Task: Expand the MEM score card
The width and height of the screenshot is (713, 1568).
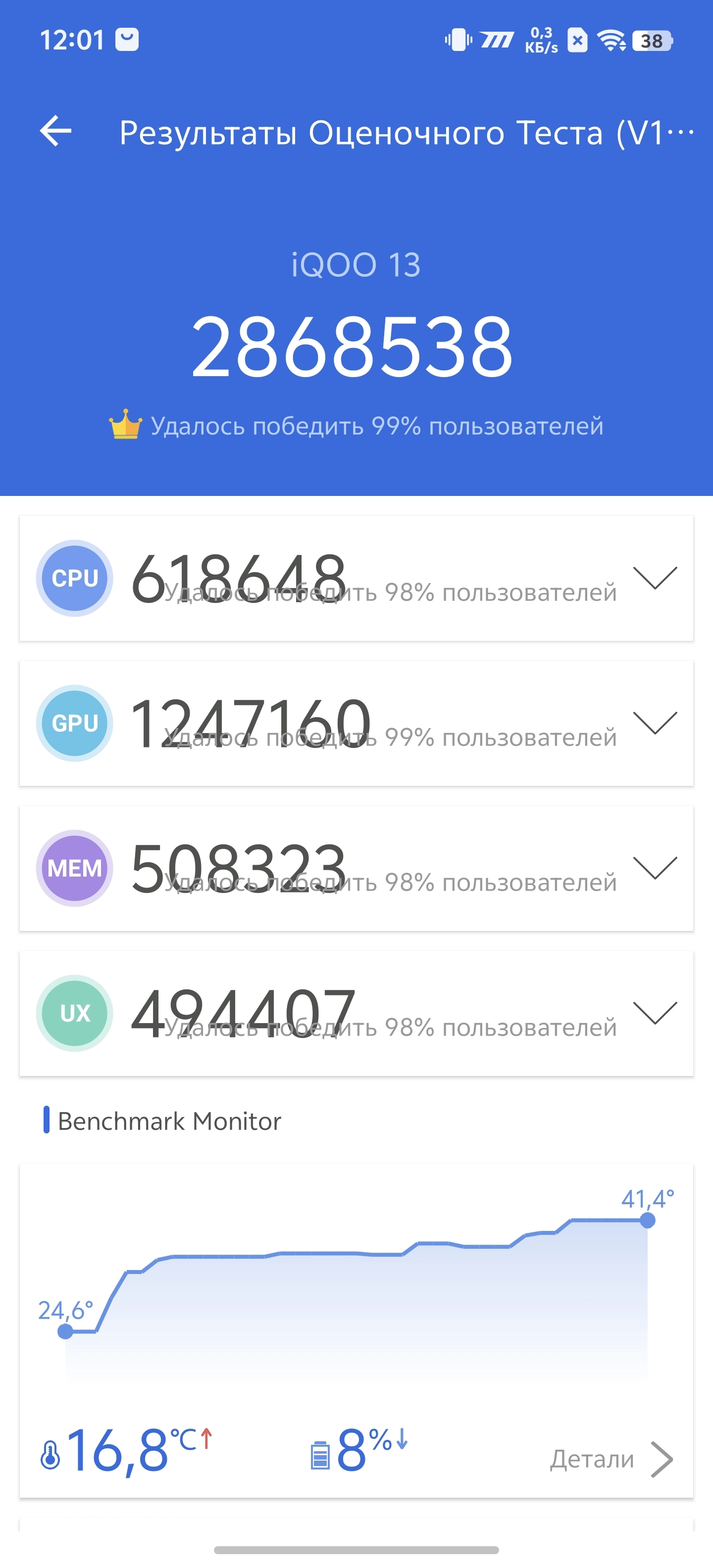Action: click(x=655, y=867)
